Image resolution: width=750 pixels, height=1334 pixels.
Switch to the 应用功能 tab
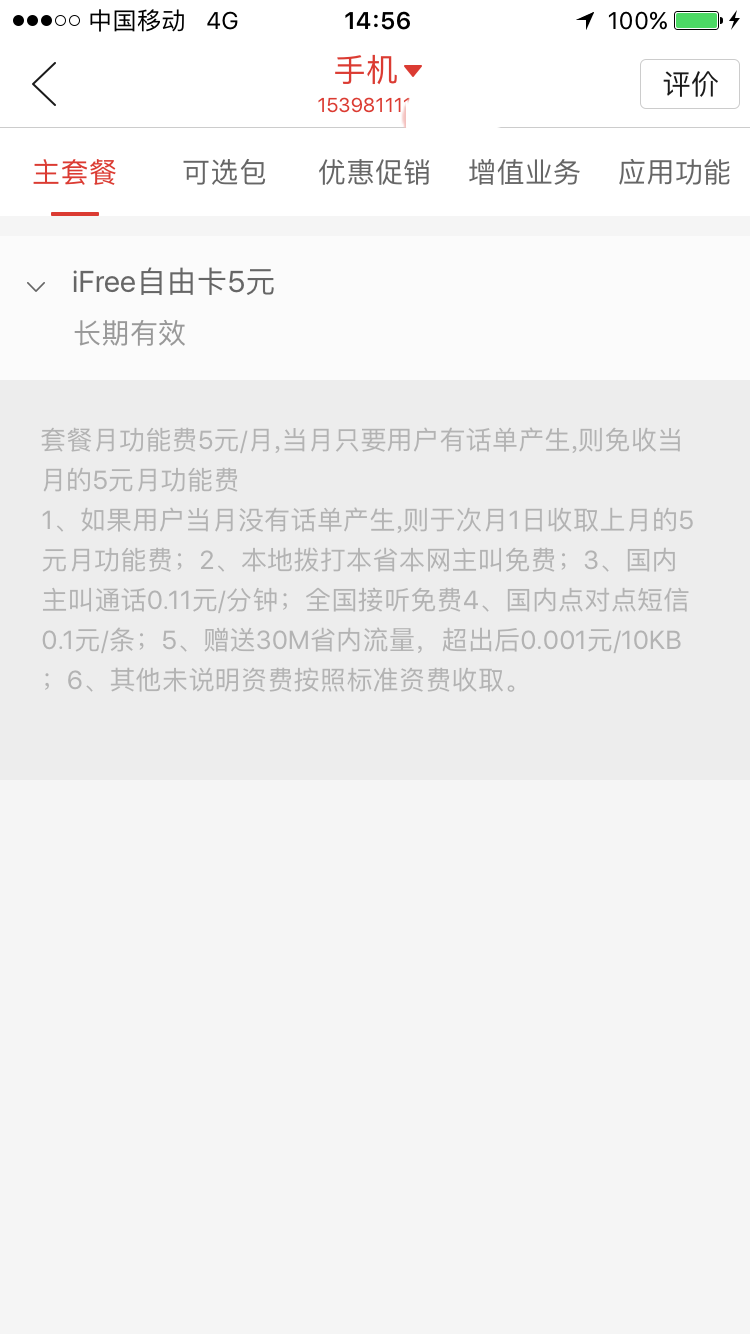tap(675, 172)
